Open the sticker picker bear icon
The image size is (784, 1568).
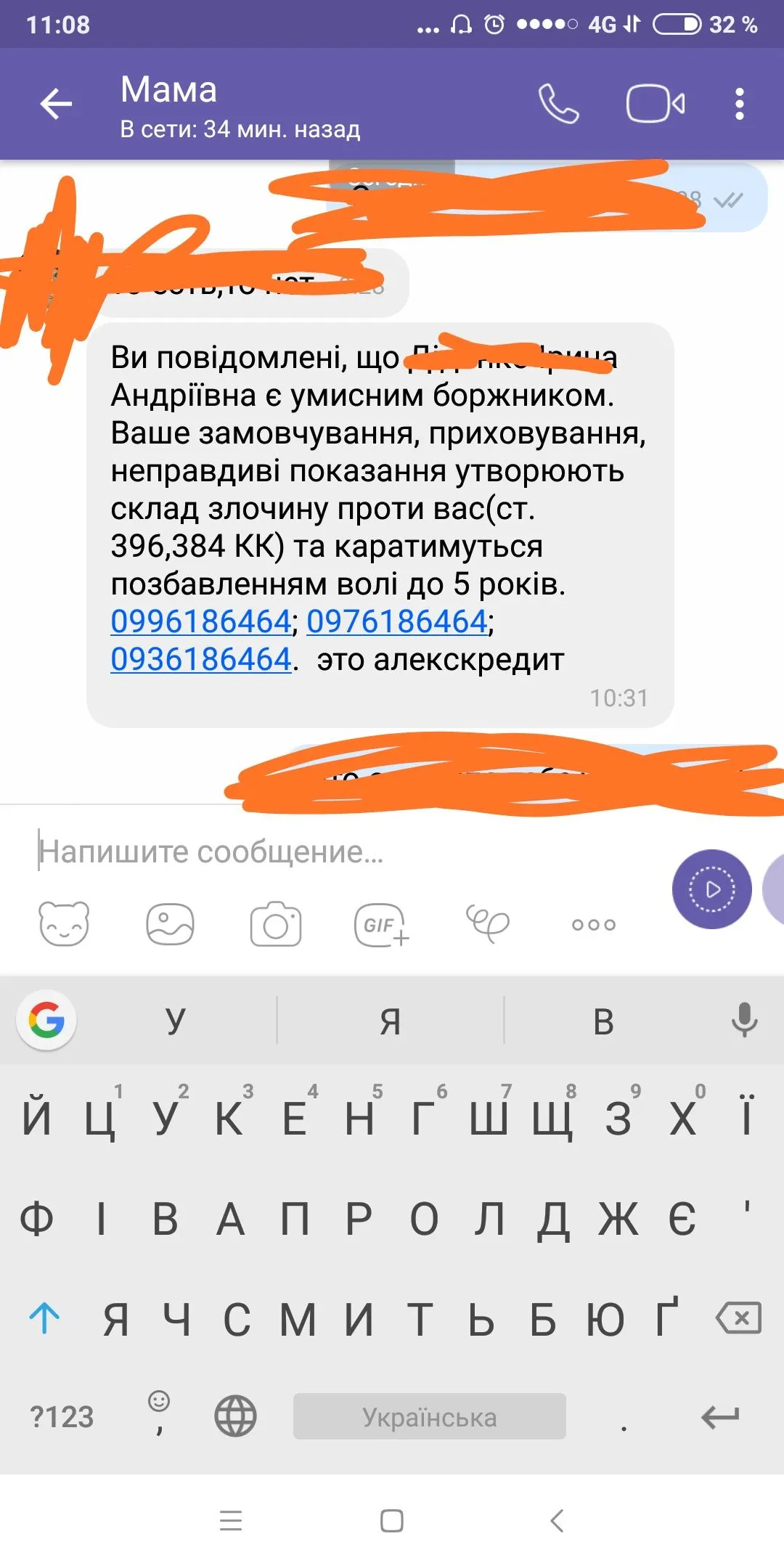pyautogui.click(x=64, y=924)
